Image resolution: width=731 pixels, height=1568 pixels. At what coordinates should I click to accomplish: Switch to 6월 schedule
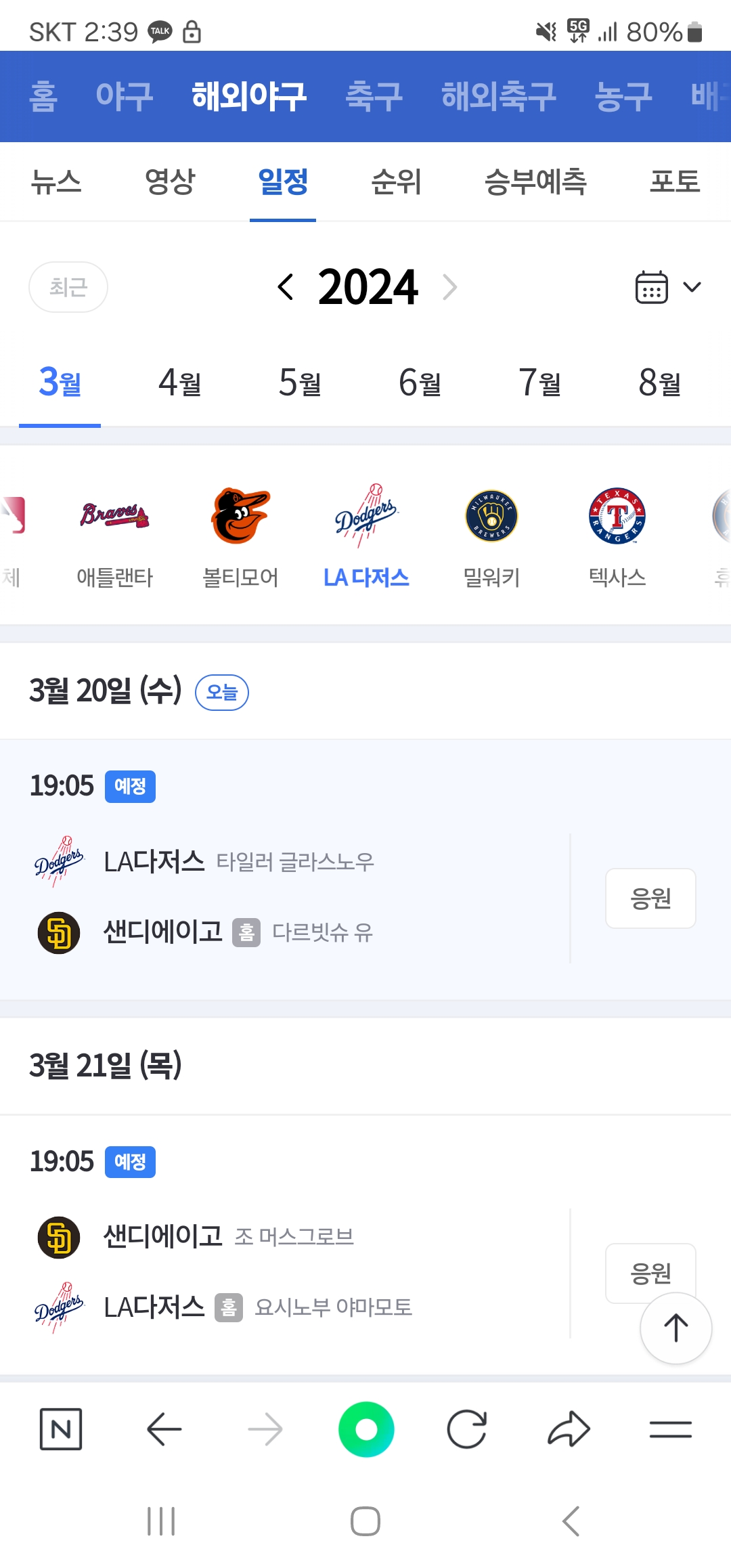click(x=420, y=383)
